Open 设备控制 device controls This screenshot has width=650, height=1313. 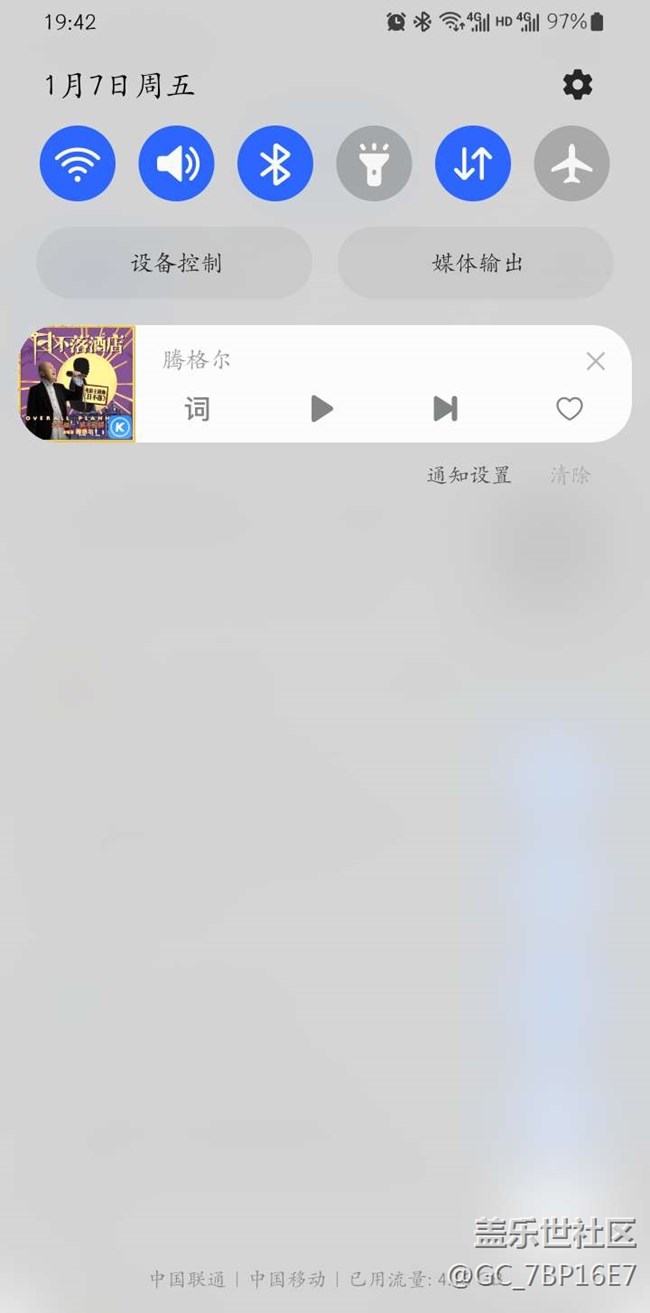175,263
